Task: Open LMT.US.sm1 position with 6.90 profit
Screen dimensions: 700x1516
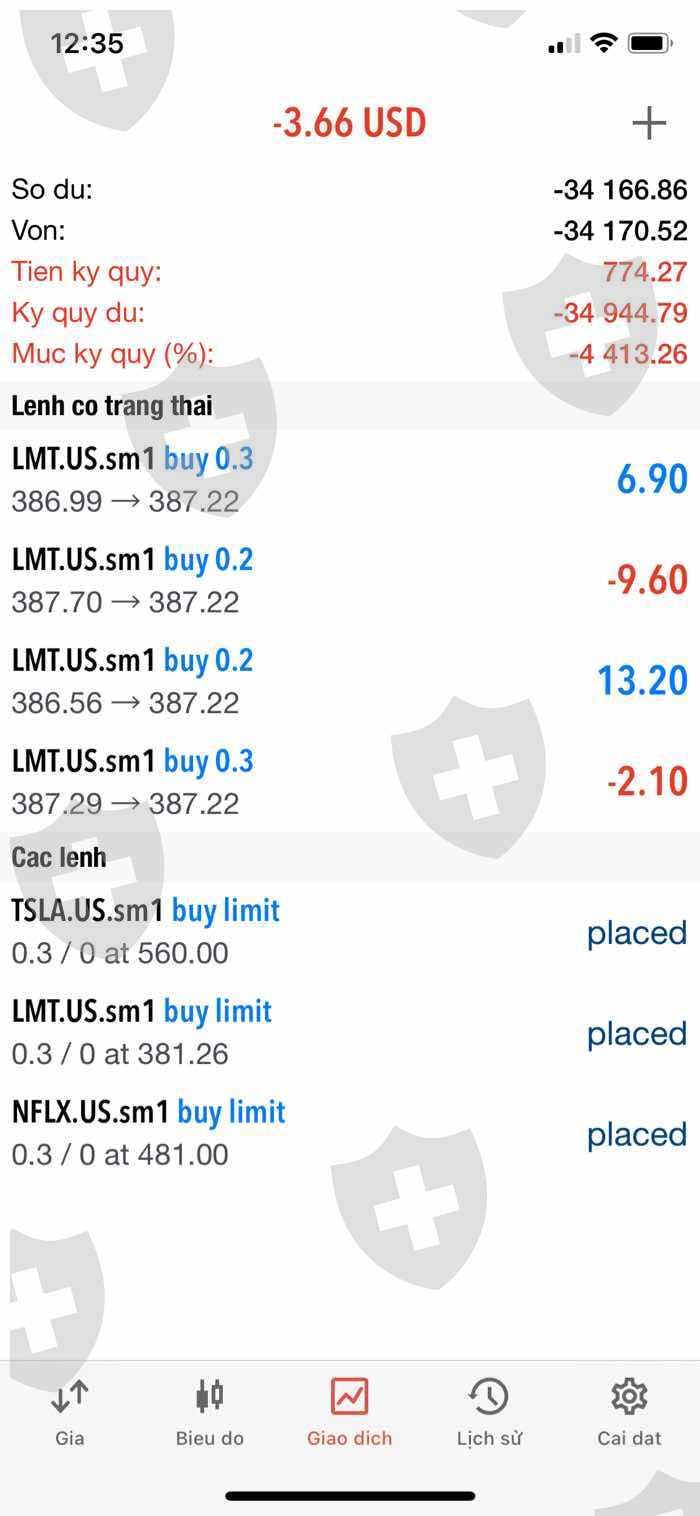Action: point(350,480)
